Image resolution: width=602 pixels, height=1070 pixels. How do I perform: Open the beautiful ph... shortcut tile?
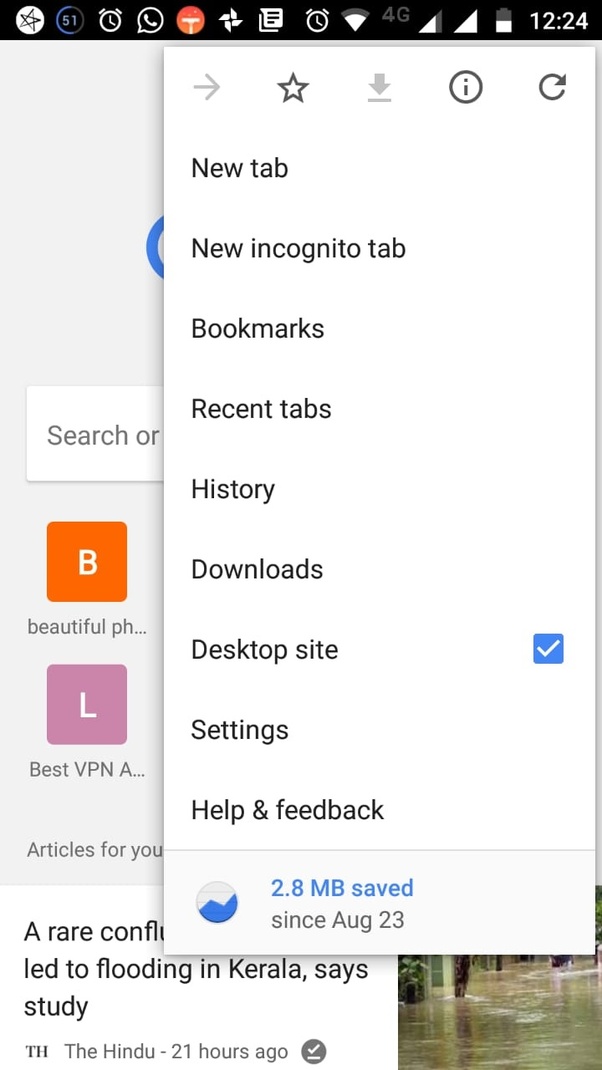coord(87,562)
